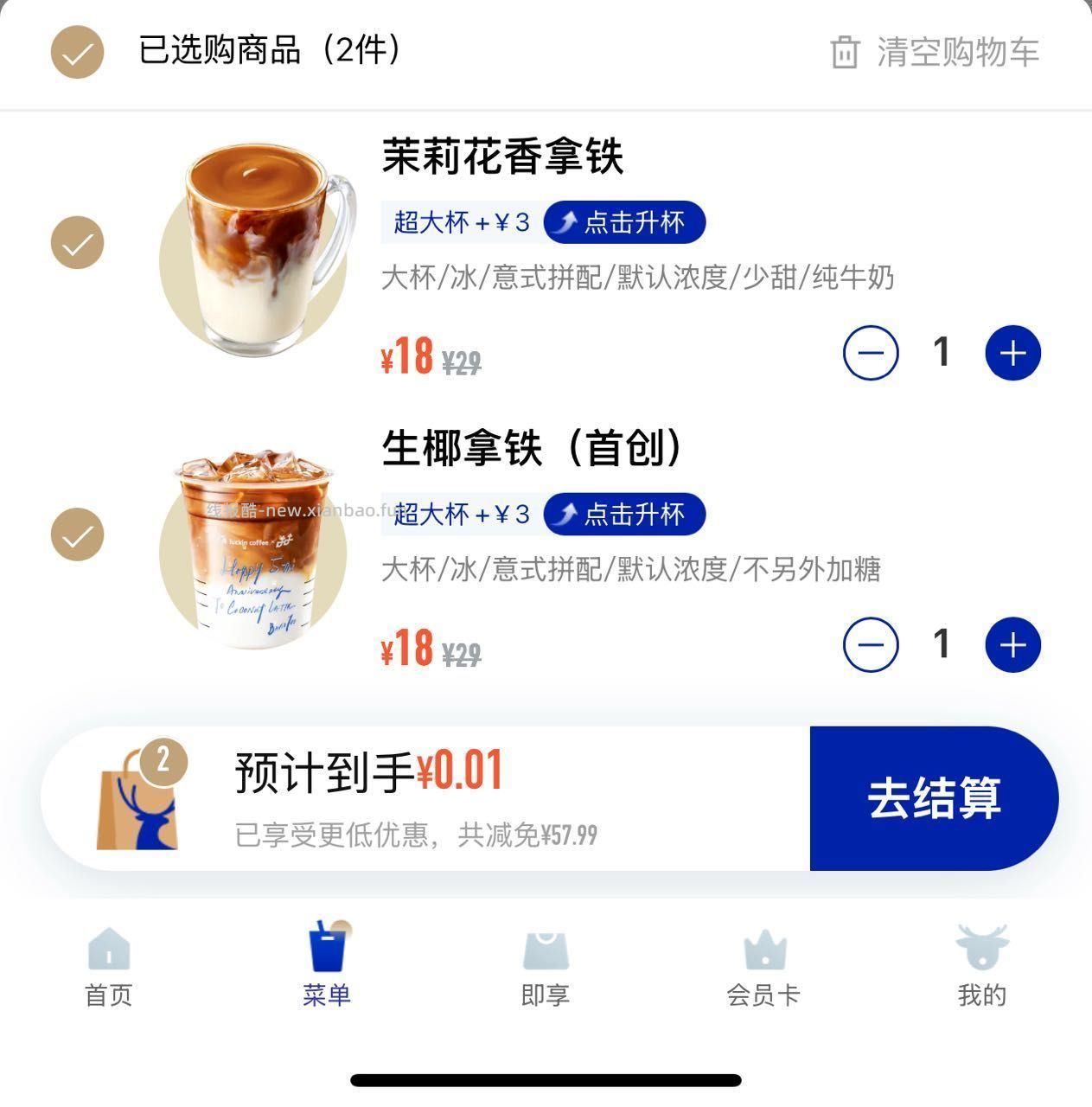Tap 超大杯+¥3 size option for 生椰拿铁

(459, 514)
